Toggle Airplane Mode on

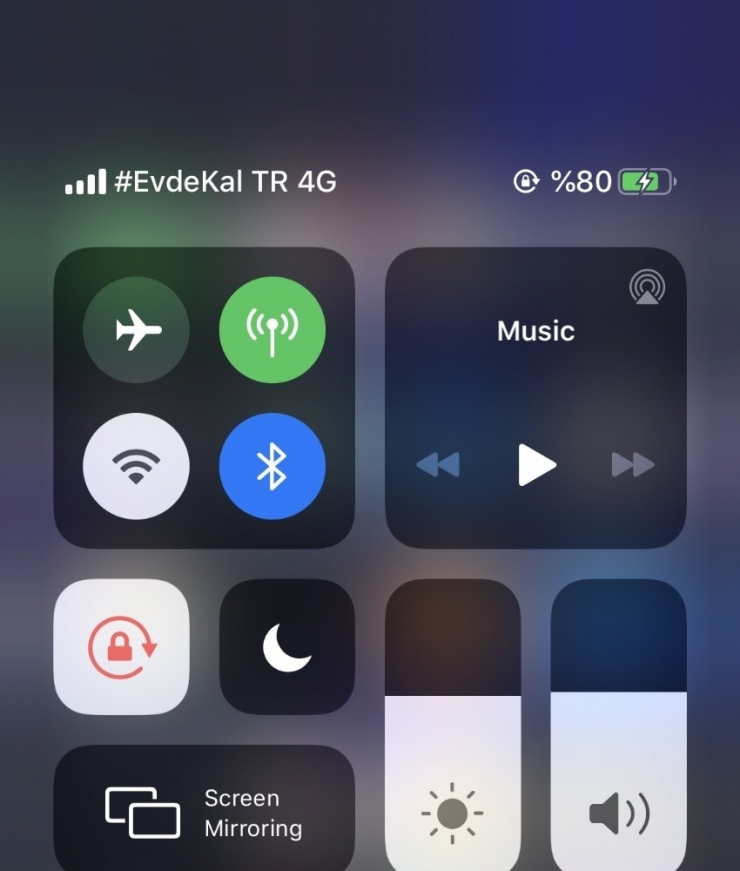coord(136,330)
